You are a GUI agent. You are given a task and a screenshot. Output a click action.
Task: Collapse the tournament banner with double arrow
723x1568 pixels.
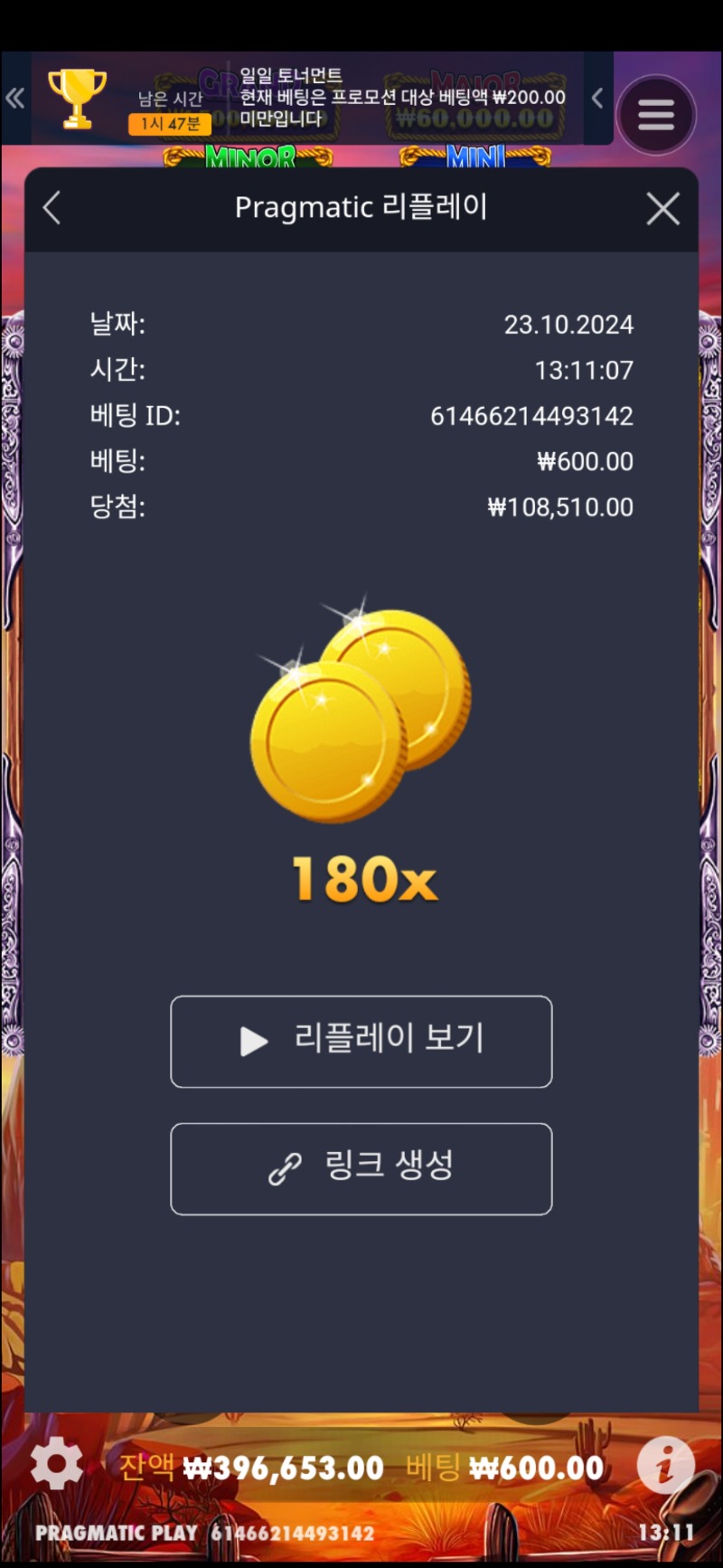point(15,98)
